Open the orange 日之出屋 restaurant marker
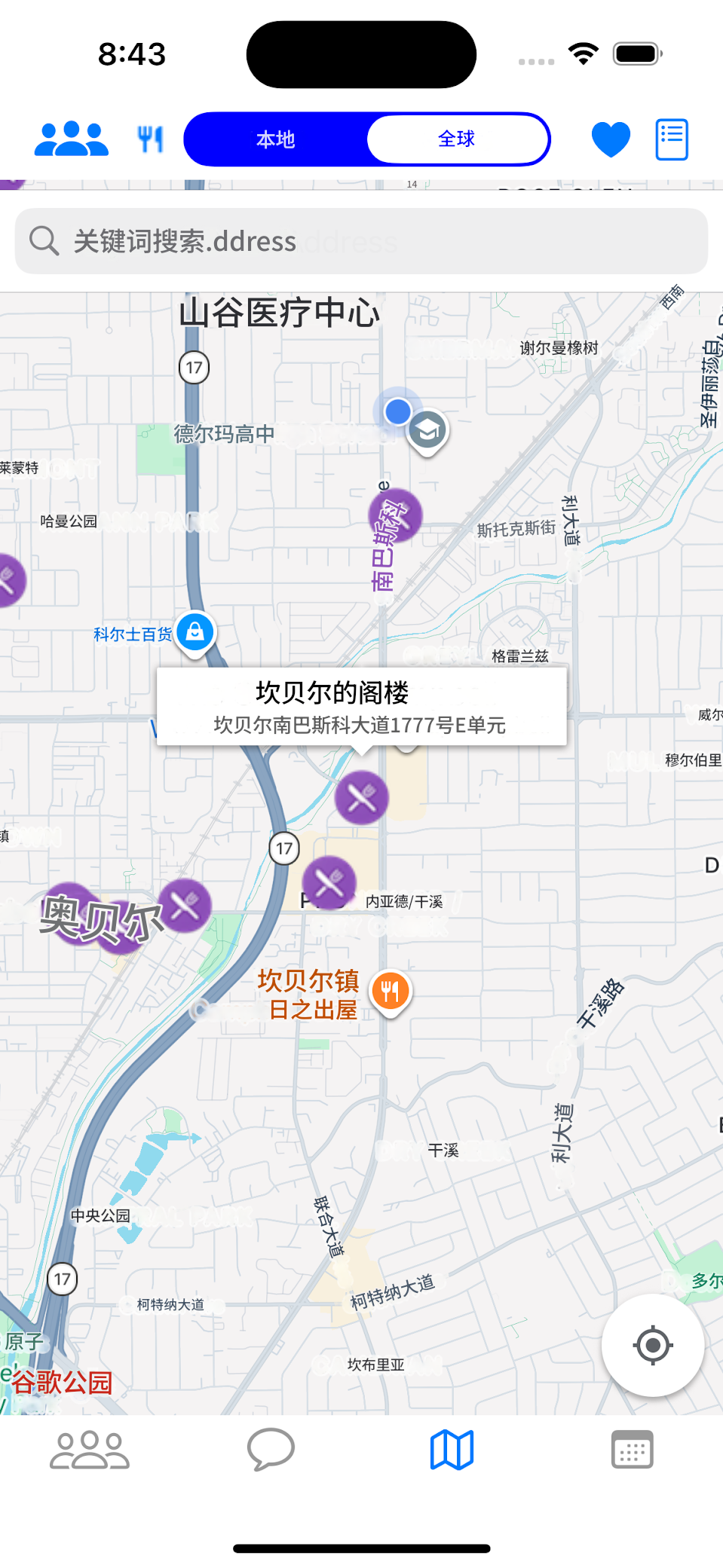The height and width of the screenshot is (1568, 723). click(390, 991)
